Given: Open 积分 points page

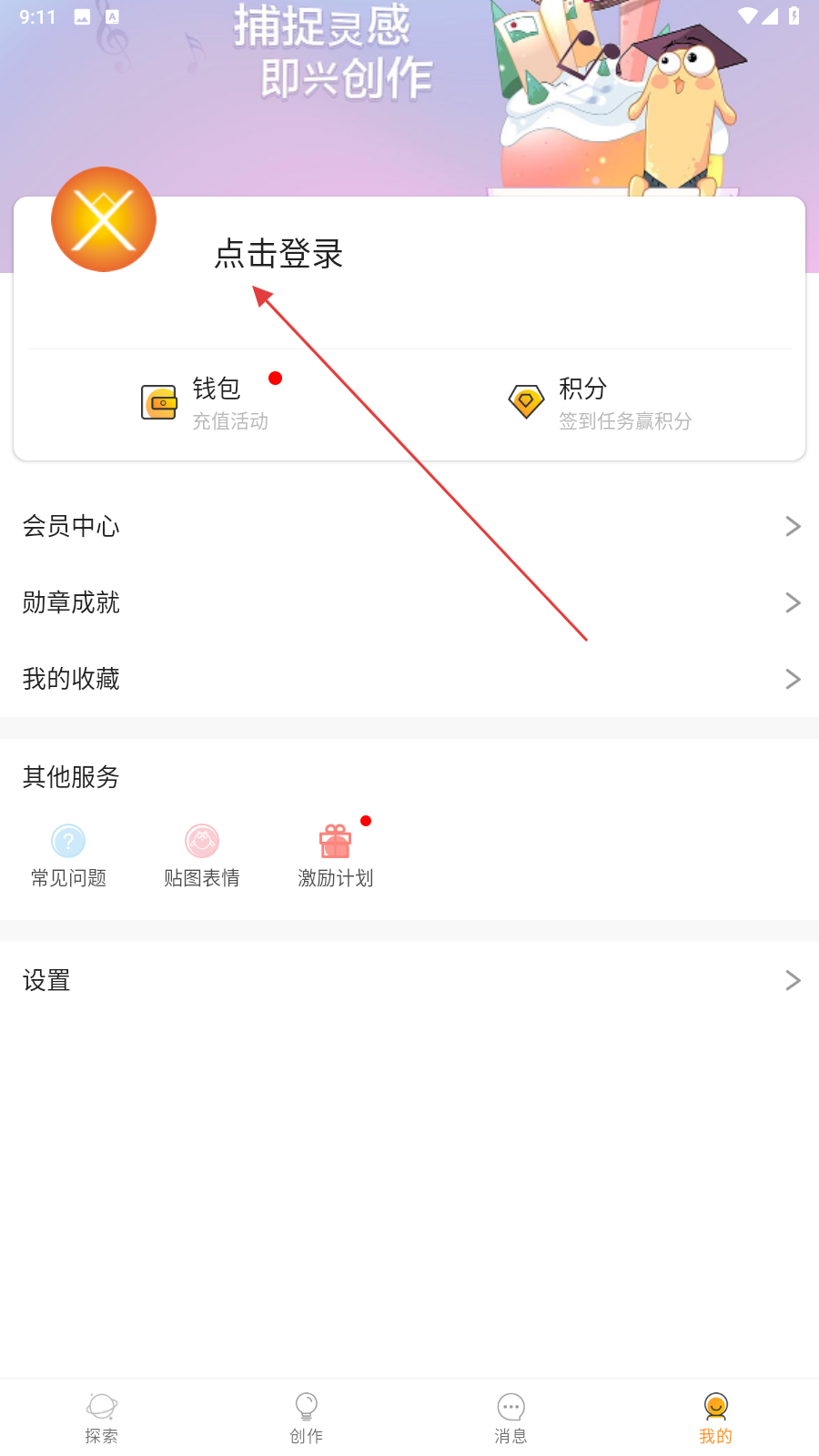Looking at the screenshot, I should click(x=601, y=402).
